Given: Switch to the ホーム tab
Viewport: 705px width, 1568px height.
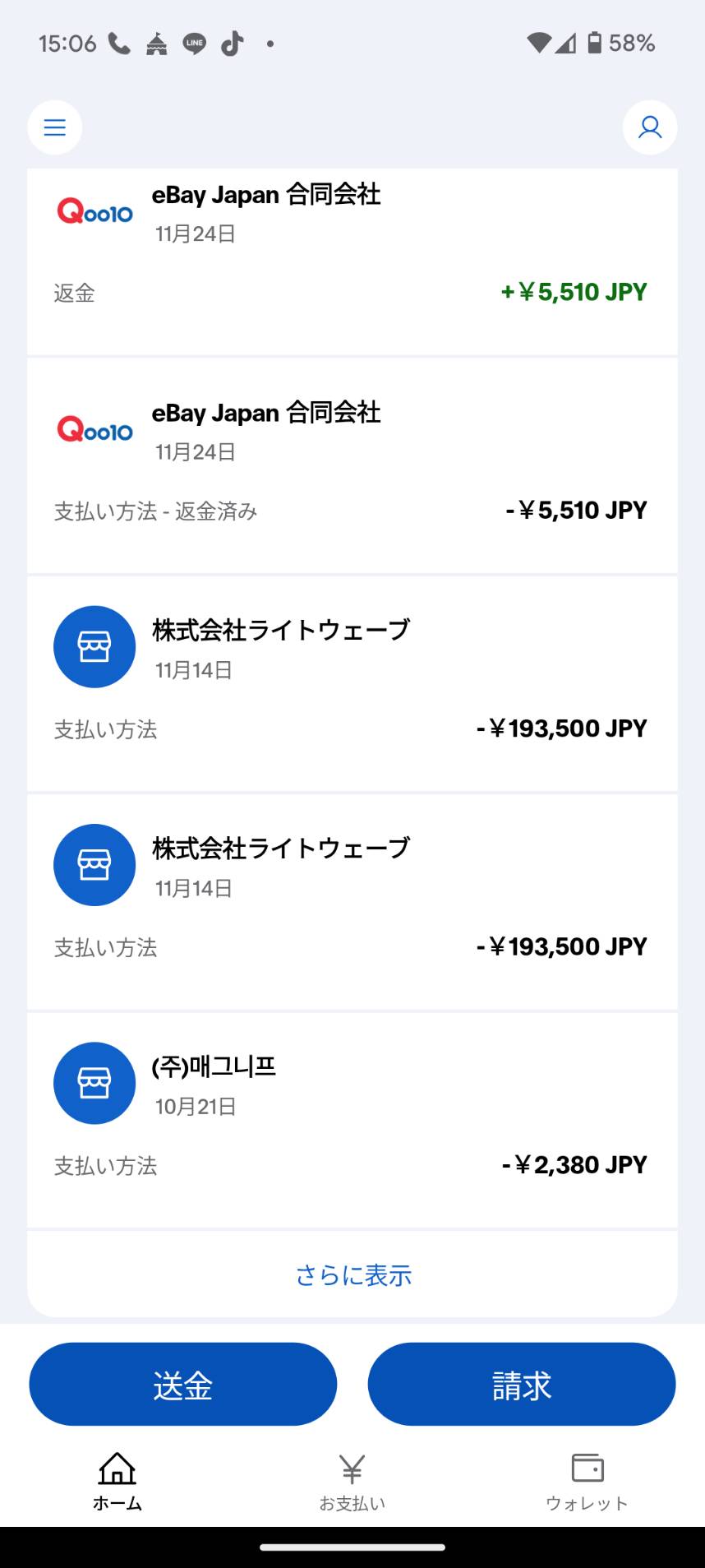Looking at the screenshot, I should click(117, 1482).
